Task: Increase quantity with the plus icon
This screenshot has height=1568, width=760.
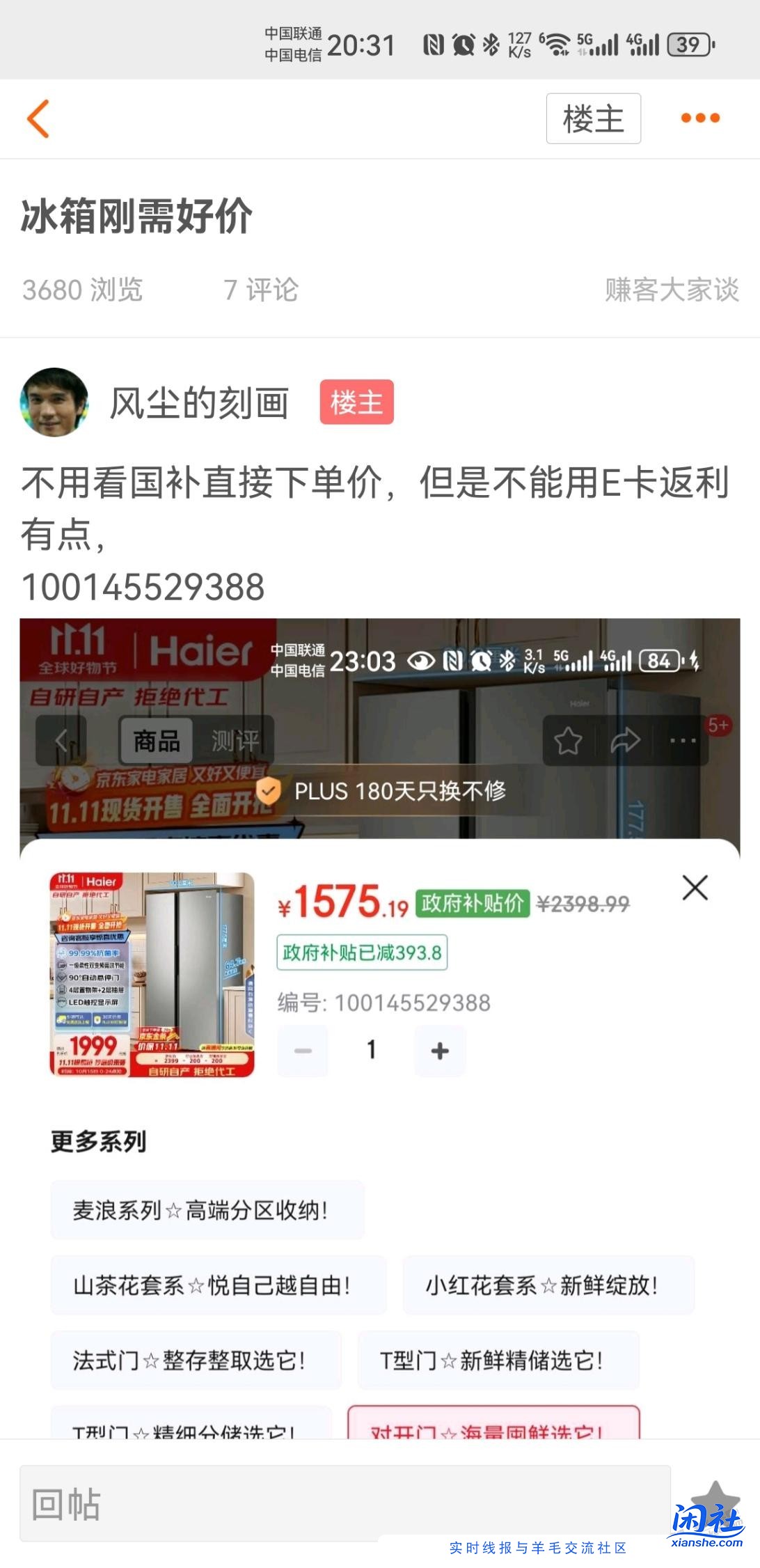Action: pos(439,1051)
